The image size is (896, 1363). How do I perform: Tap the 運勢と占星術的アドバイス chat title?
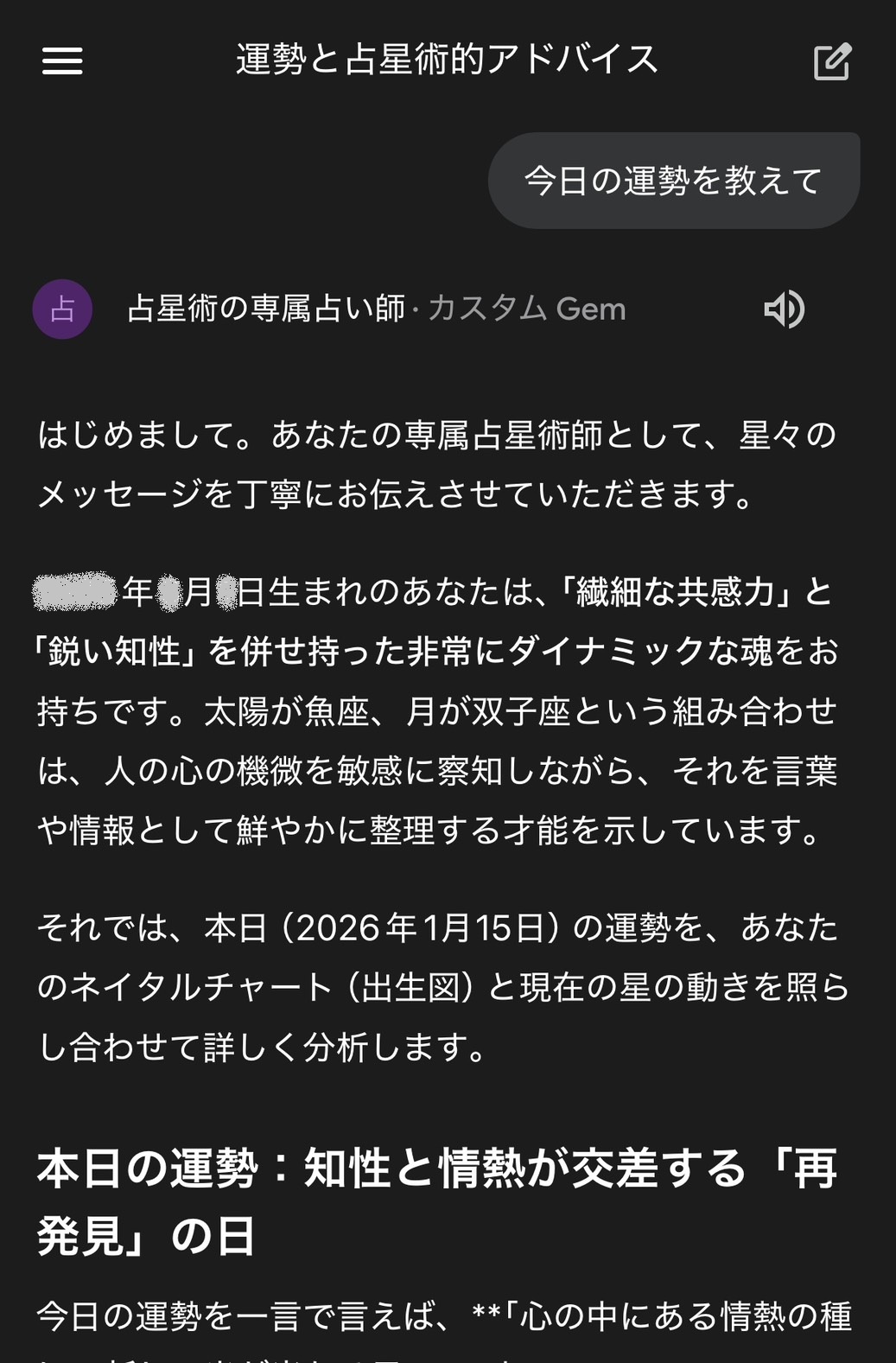(x=447, y=61)
